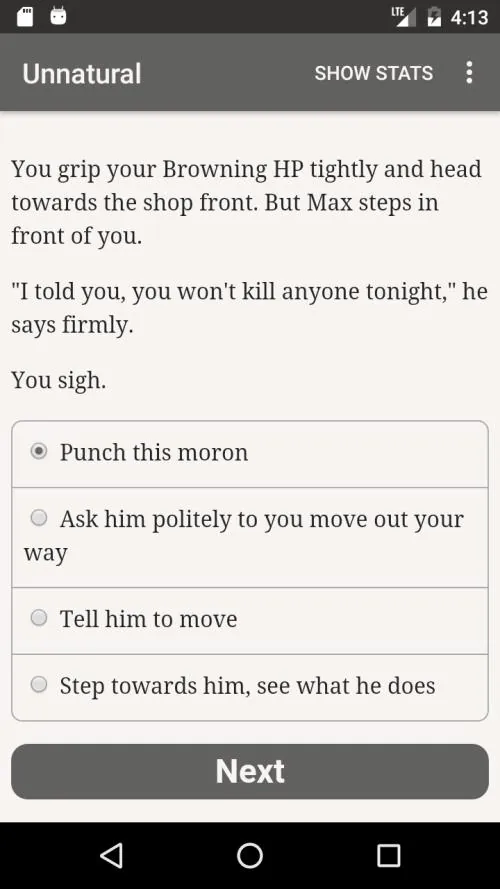Go to home screen via home button

tap(250, 855)
